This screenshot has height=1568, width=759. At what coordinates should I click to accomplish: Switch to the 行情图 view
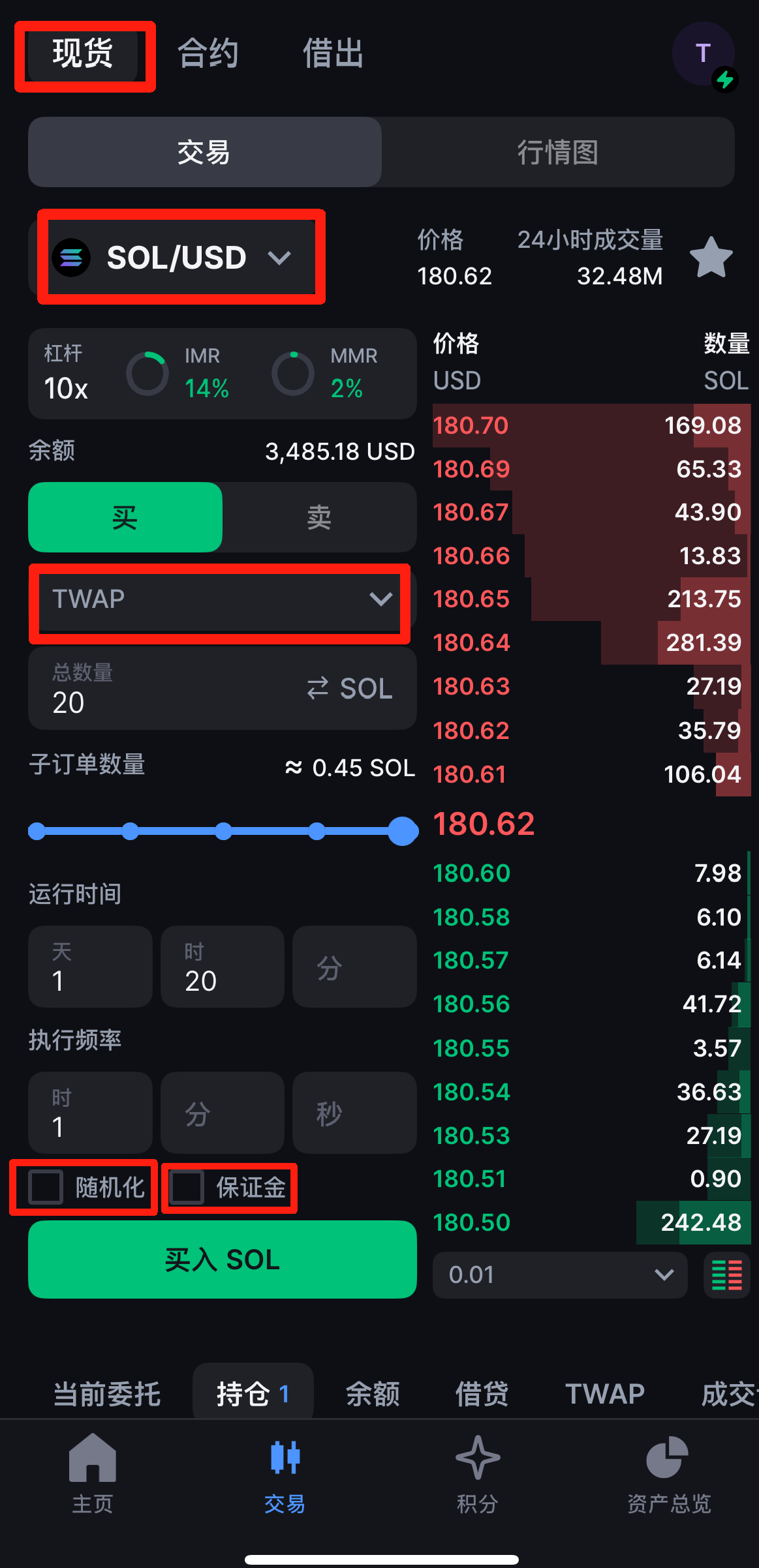pyautogui.click(x=558, y=152)
